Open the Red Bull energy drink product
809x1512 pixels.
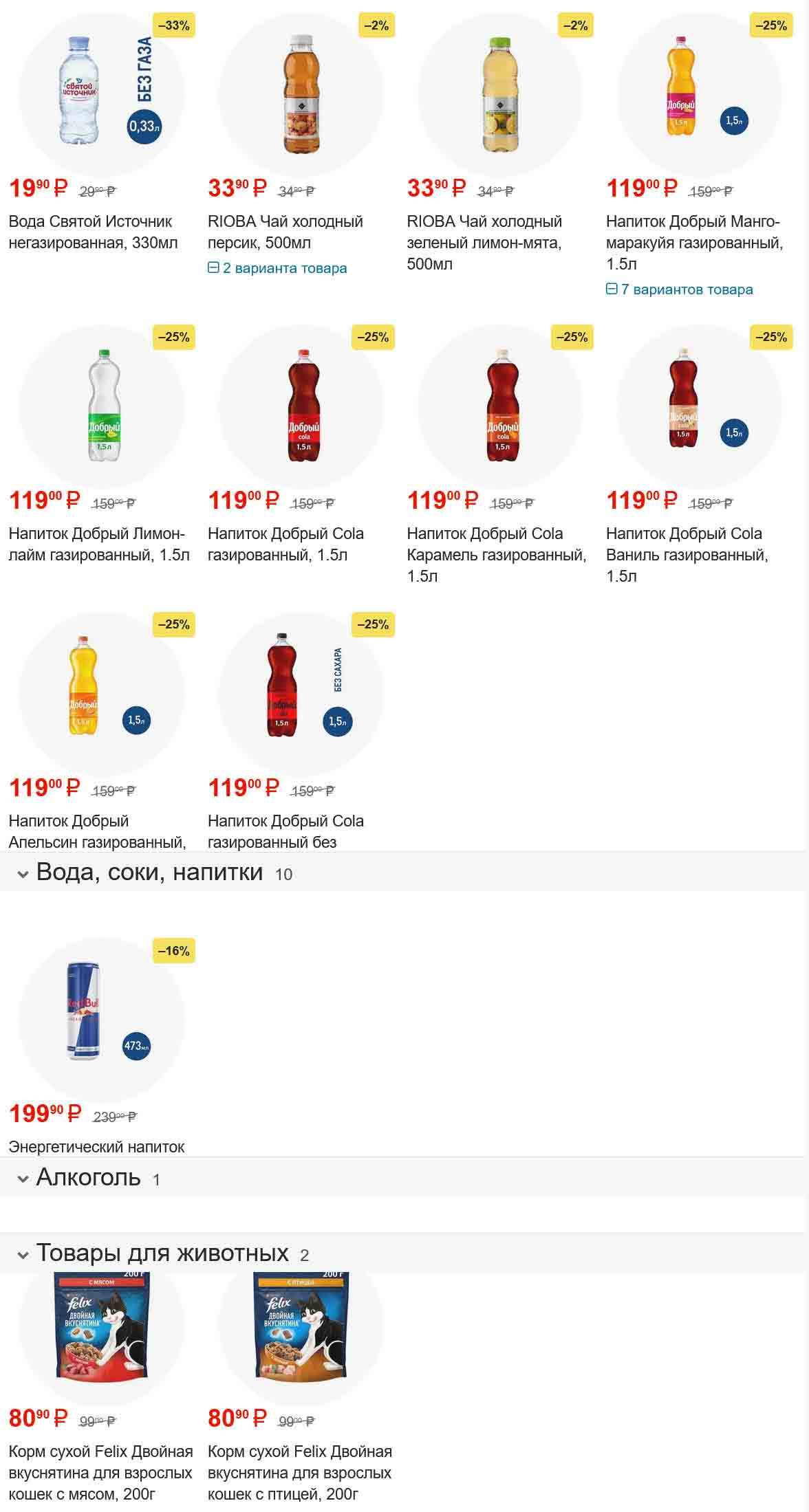pos(96,1146)
